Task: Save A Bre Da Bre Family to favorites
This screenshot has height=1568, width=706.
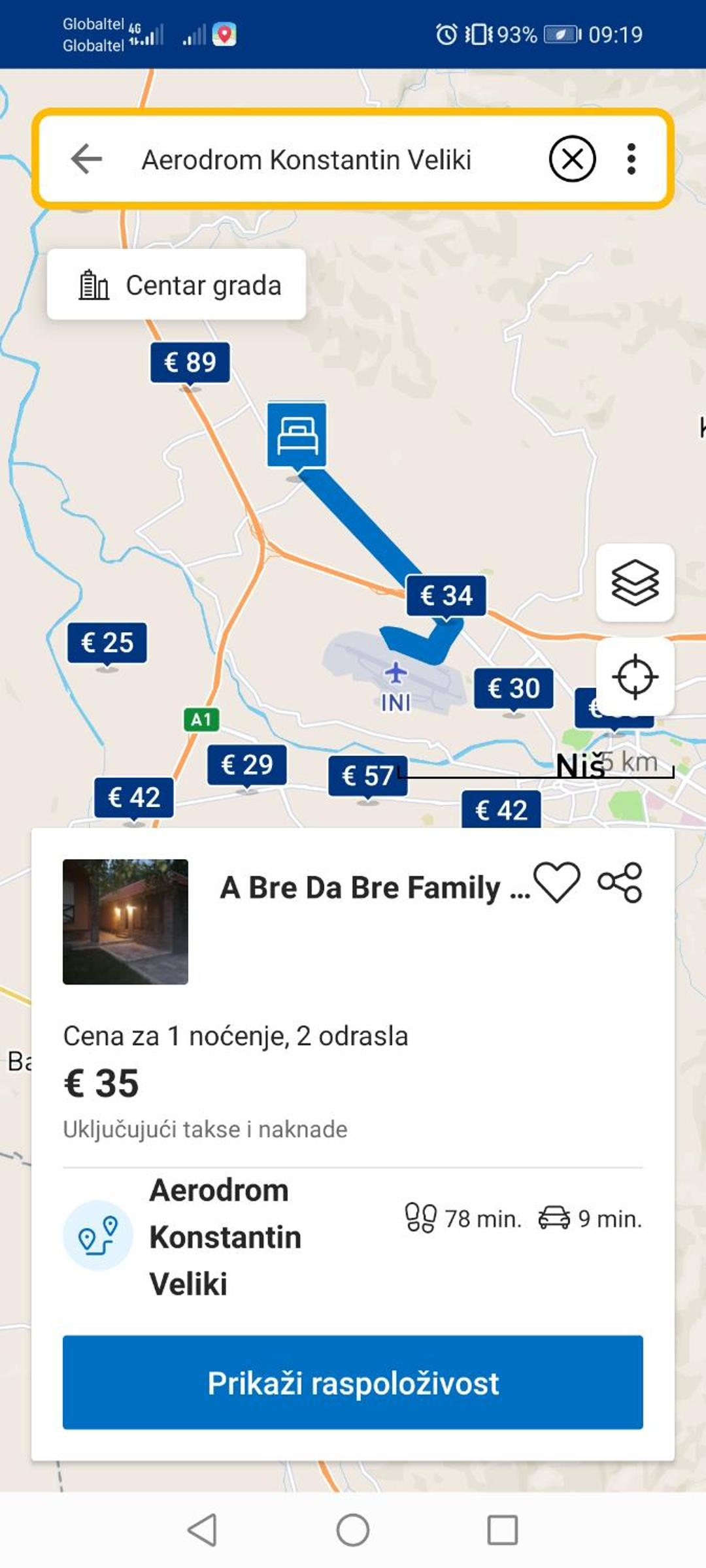Action: point(556,882)
